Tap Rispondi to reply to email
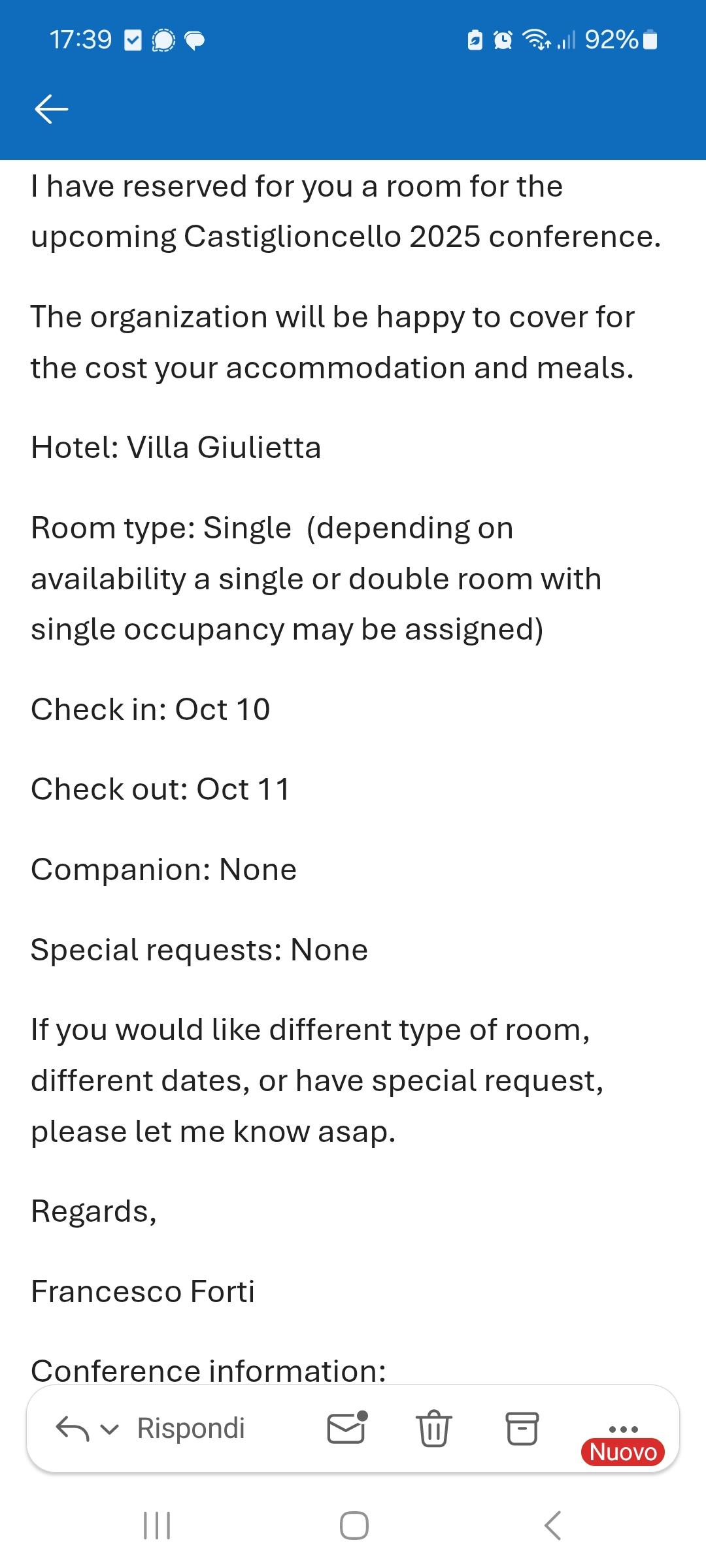706x1568 pixels. tap(190, 1428)
